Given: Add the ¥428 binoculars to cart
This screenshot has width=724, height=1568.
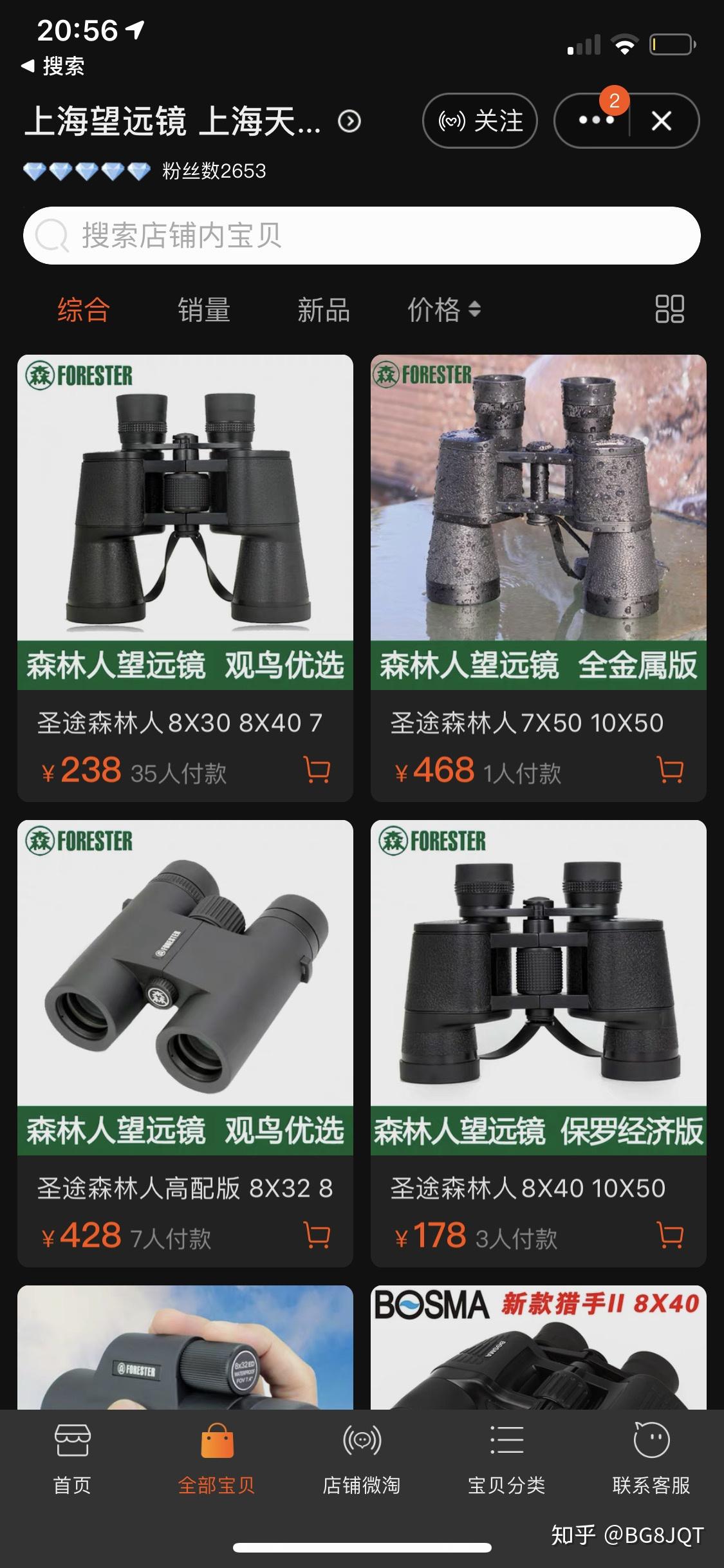Looking at the screenshot, I should [317, 1235].
